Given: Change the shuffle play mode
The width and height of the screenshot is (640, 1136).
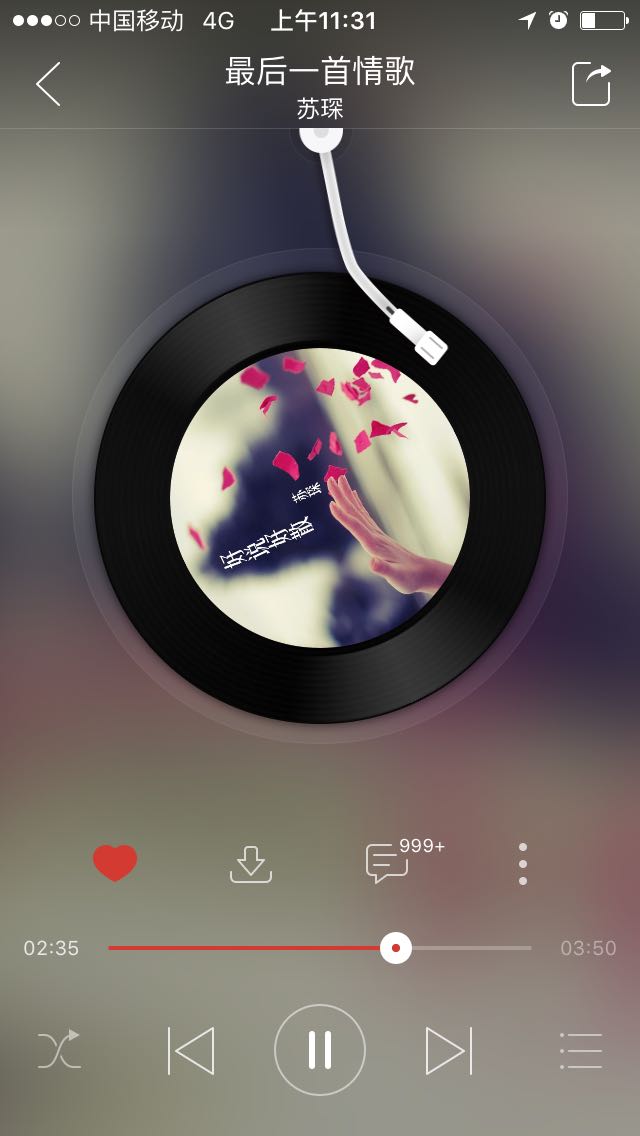Looking at the screenshot, I should [59, 1049].
